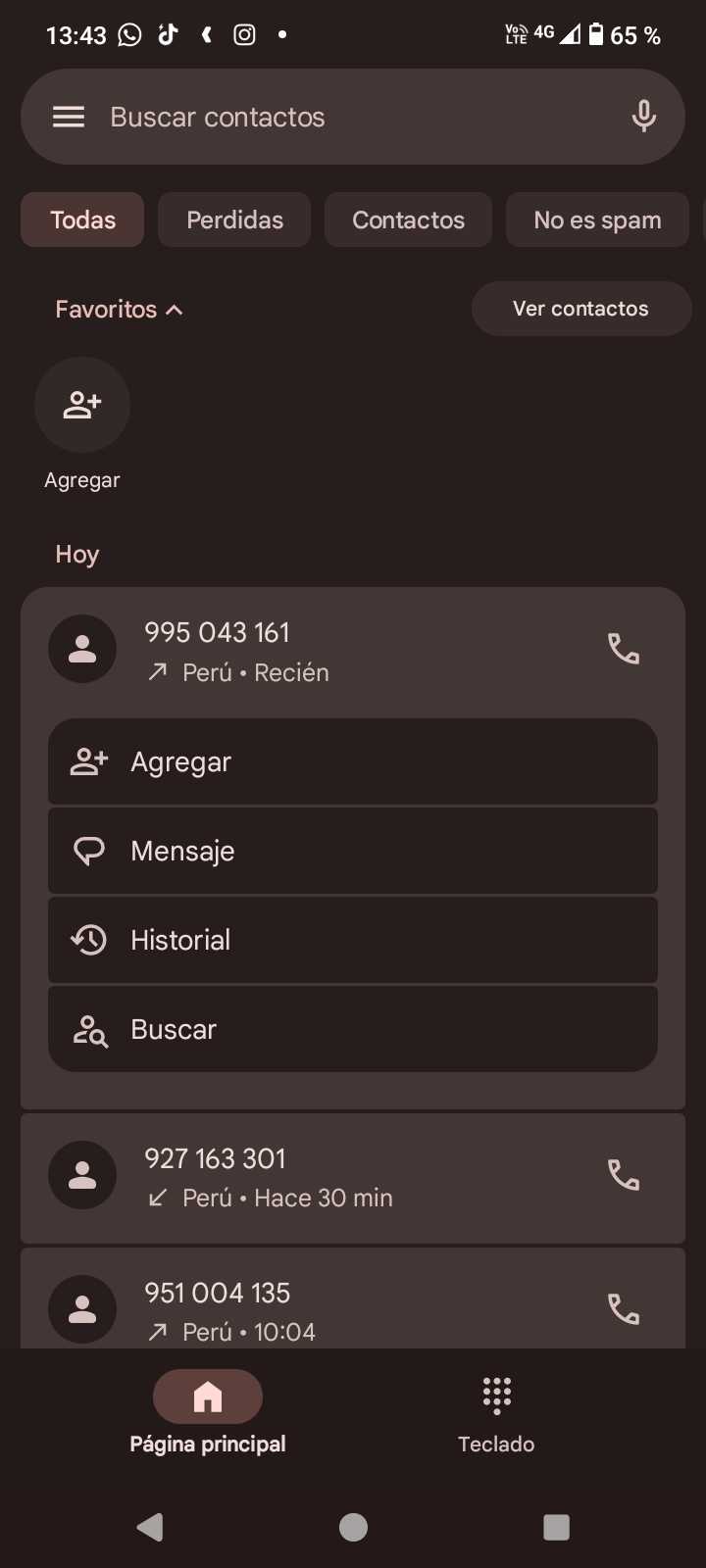Filter calls by Perdidas
This screenshot has width=706, height=1568.
(x=234, y=220)
